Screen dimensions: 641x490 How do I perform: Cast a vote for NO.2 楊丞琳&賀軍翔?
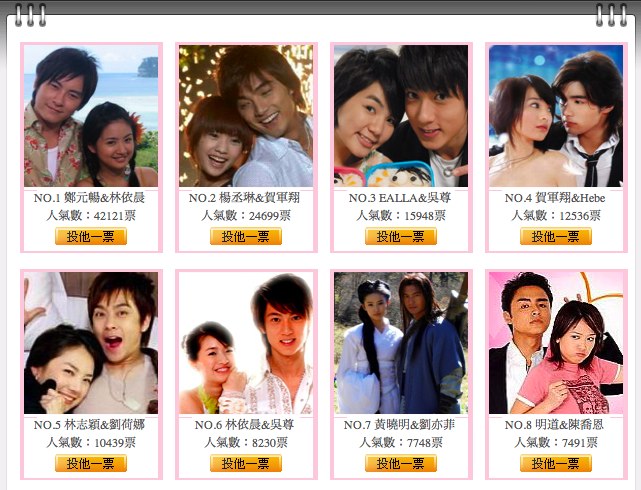click(x=246, y=237)
